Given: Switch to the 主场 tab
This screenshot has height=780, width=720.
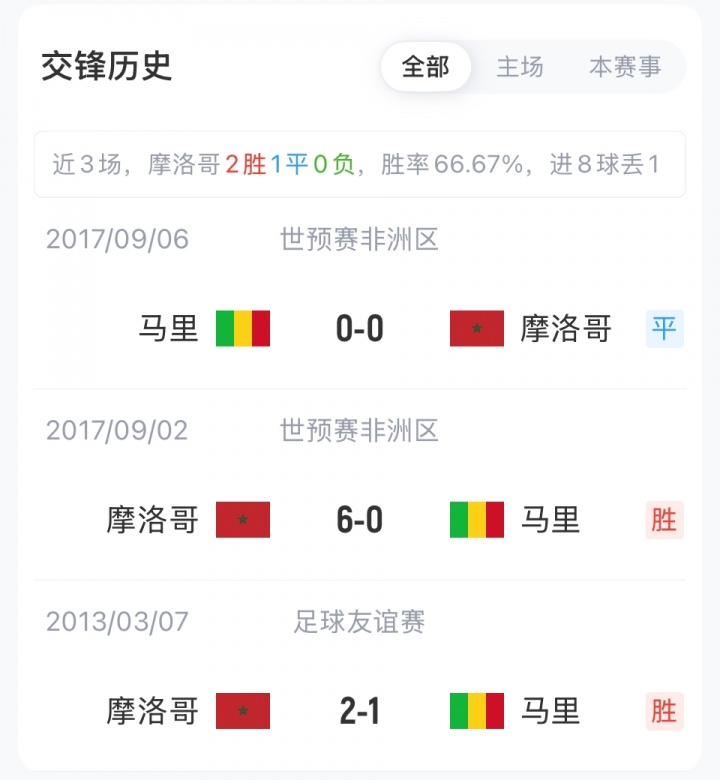Looking at the screenshot, I should tap(520, 67).
